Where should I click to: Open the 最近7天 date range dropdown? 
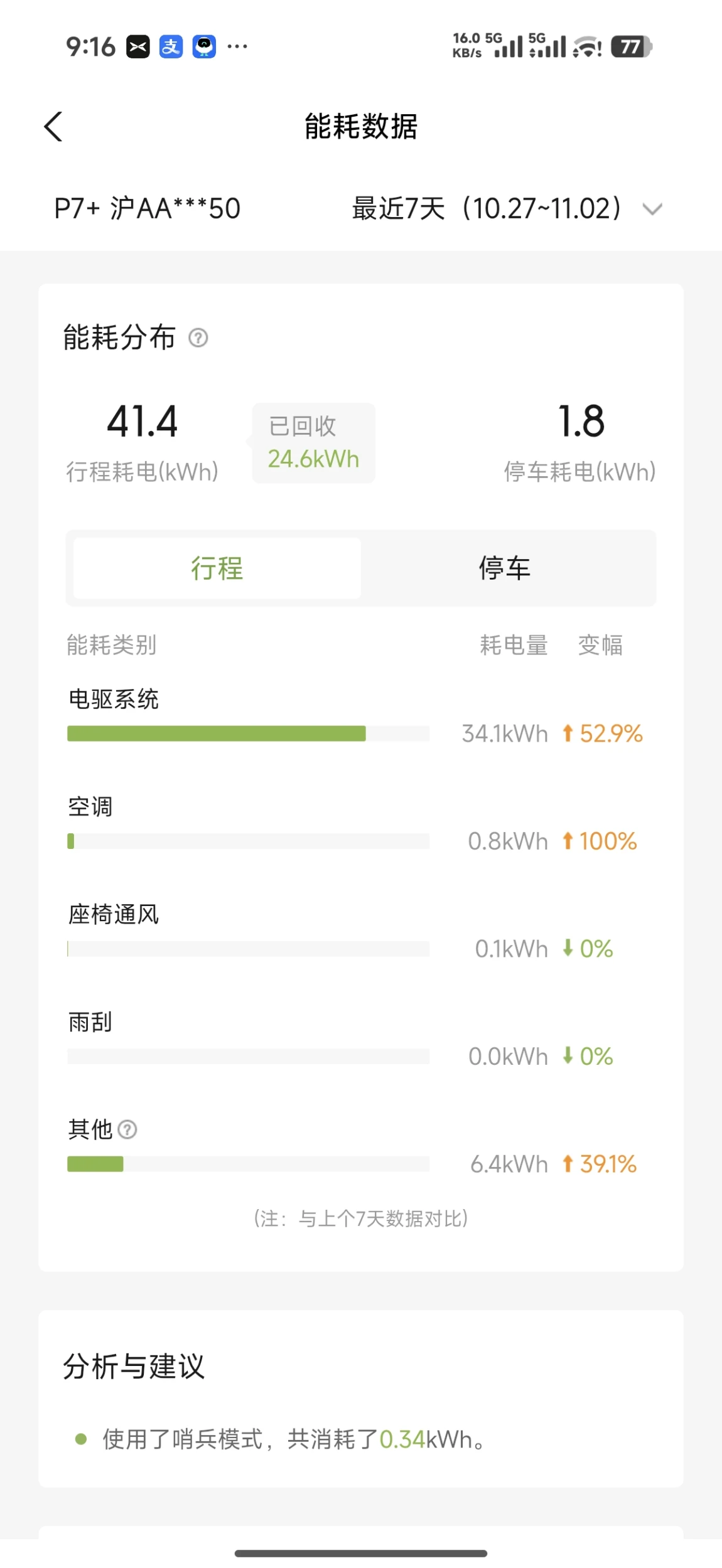[506, 209]
